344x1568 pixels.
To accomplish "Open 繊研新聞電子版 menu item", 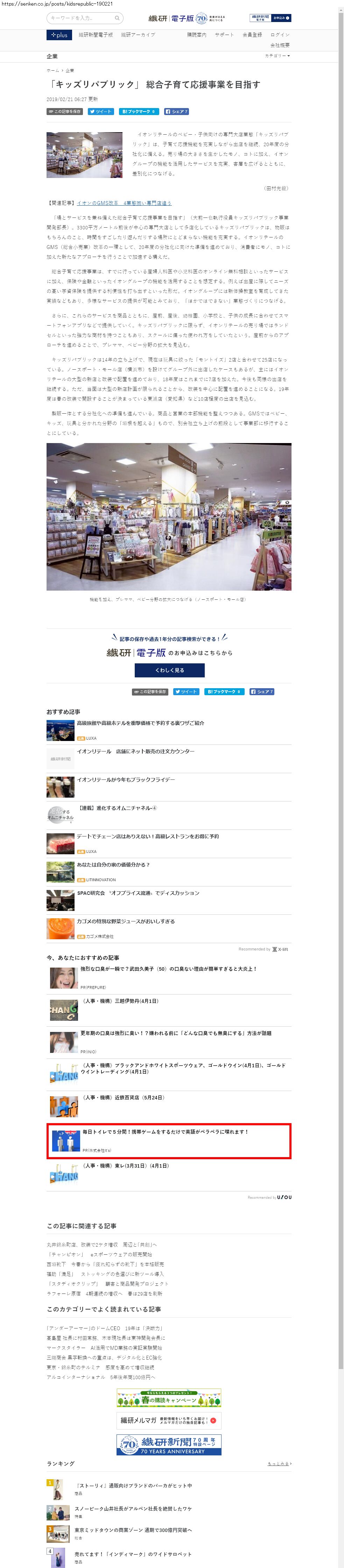I will pyautogui.click(x=96, y=35).
